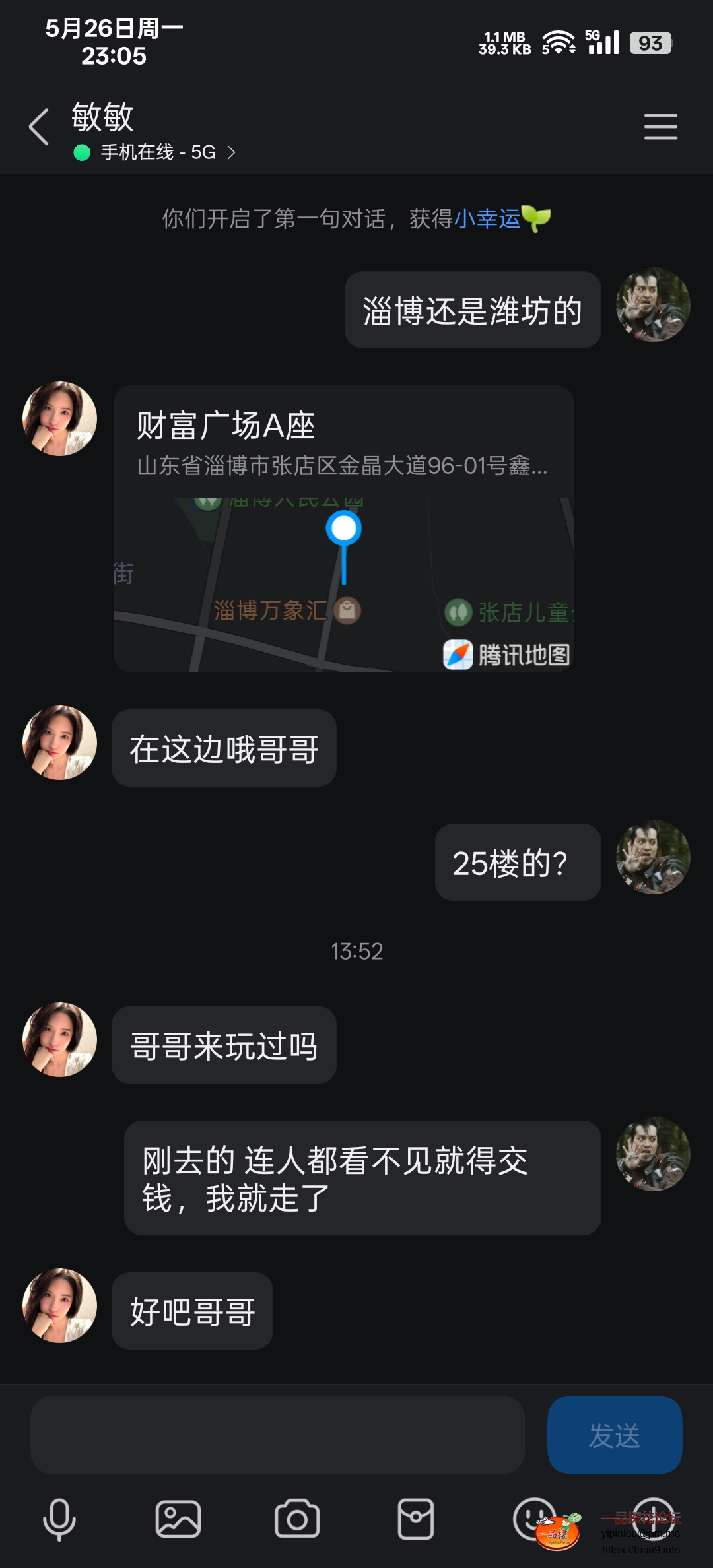Open 敏敏's profile avatar

coord(59,418)
